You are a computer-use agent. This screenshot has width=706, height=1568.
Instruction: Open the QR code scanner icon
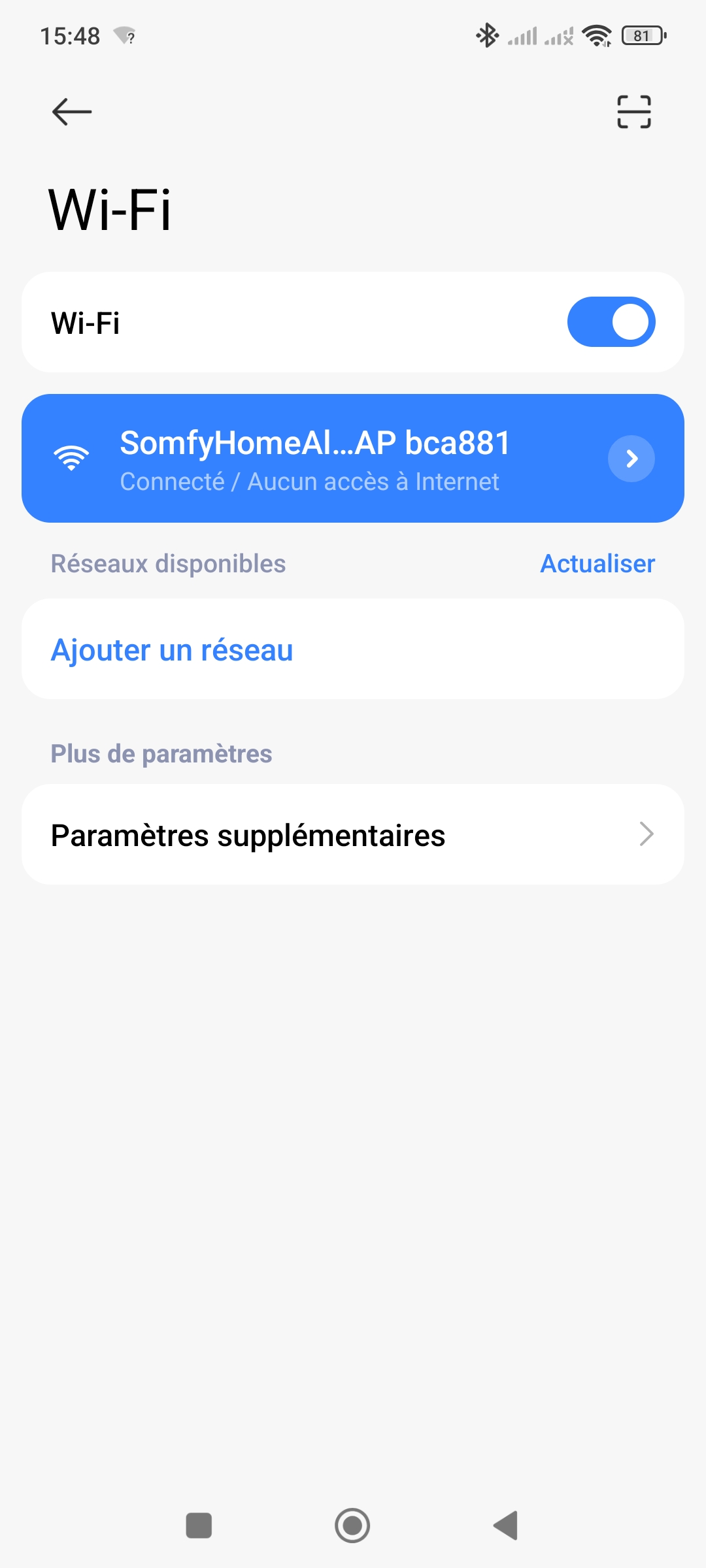(x=633, y=112)
